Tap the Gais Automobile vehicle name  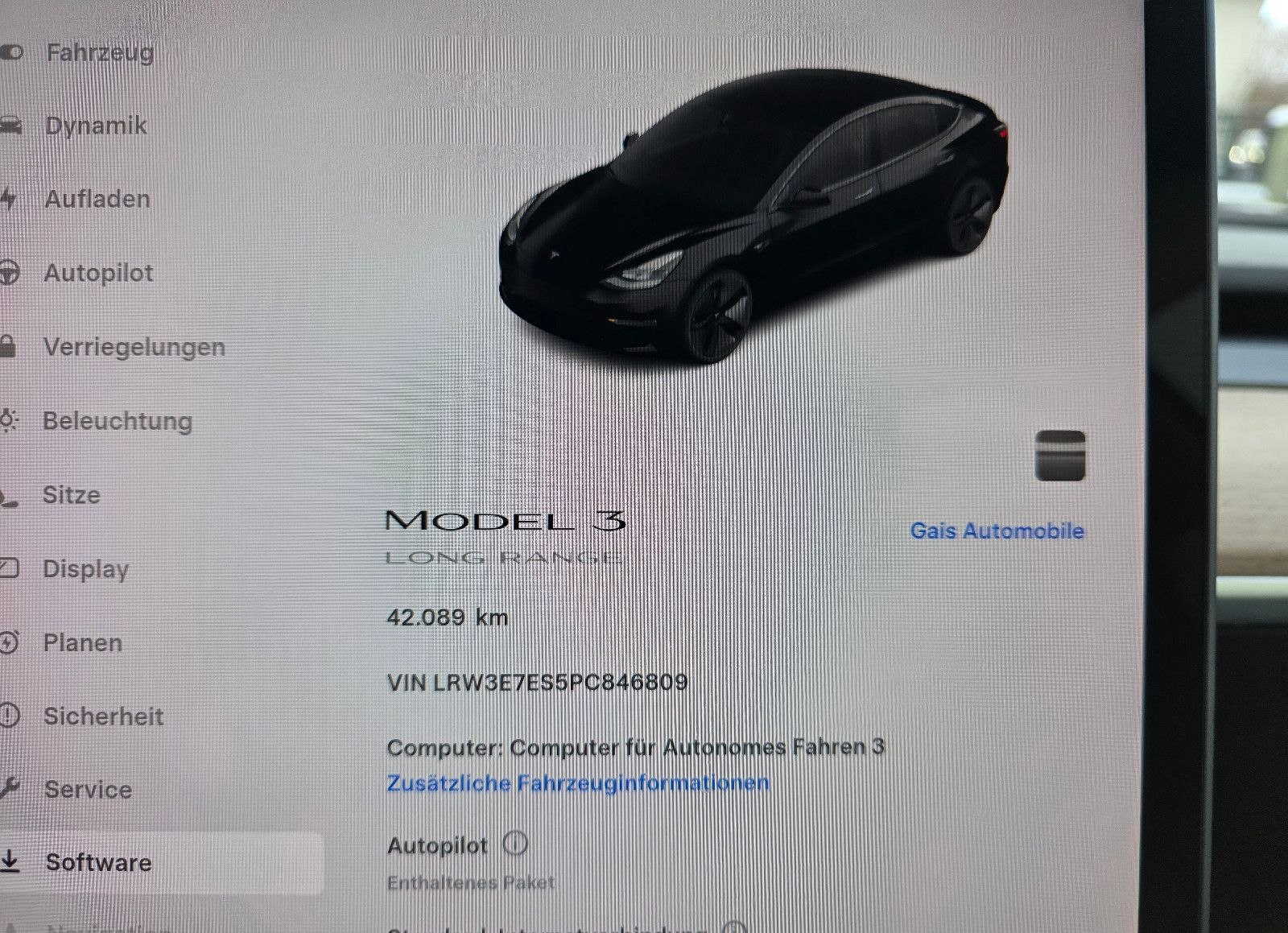pos(997,531)
